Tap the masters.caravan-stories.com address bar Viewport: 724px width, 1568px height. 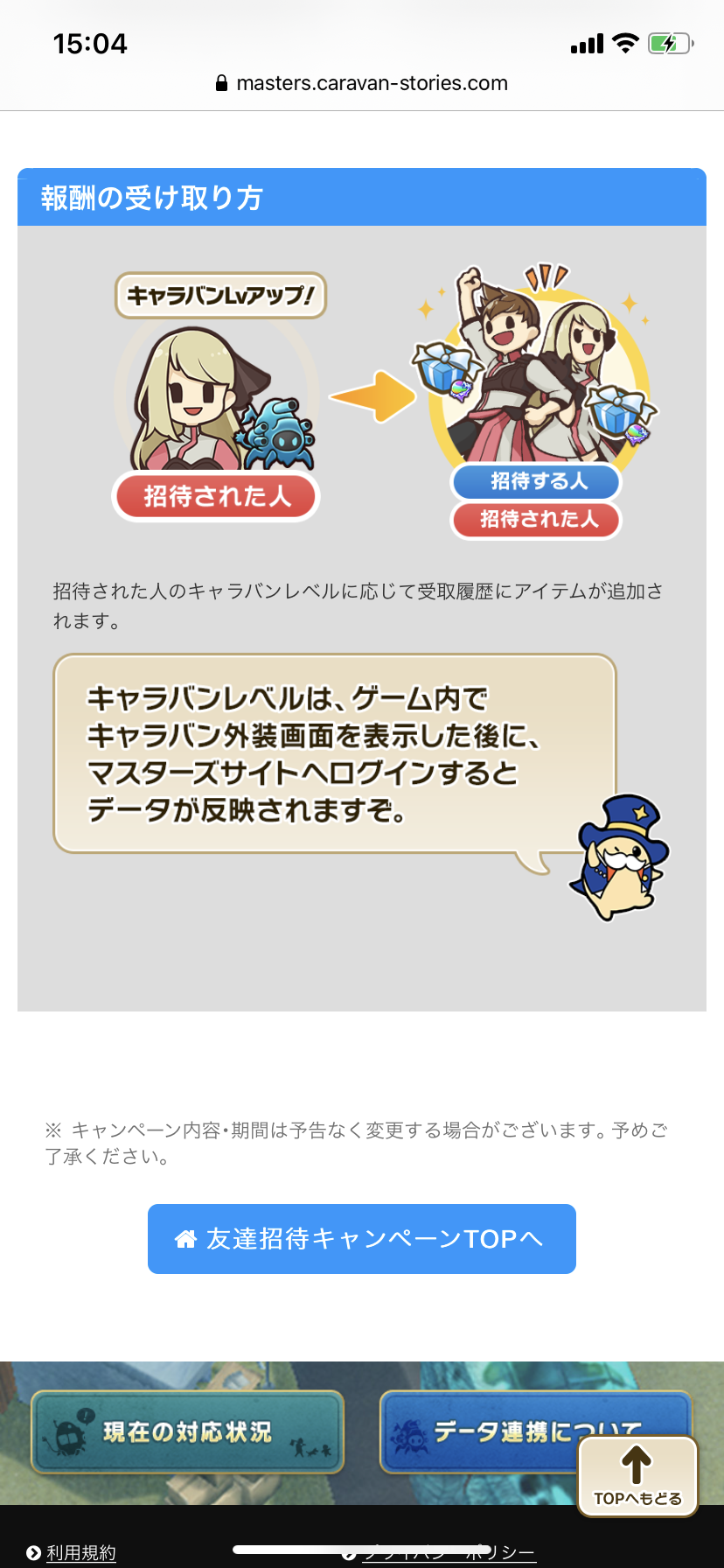tap(362, 83)
